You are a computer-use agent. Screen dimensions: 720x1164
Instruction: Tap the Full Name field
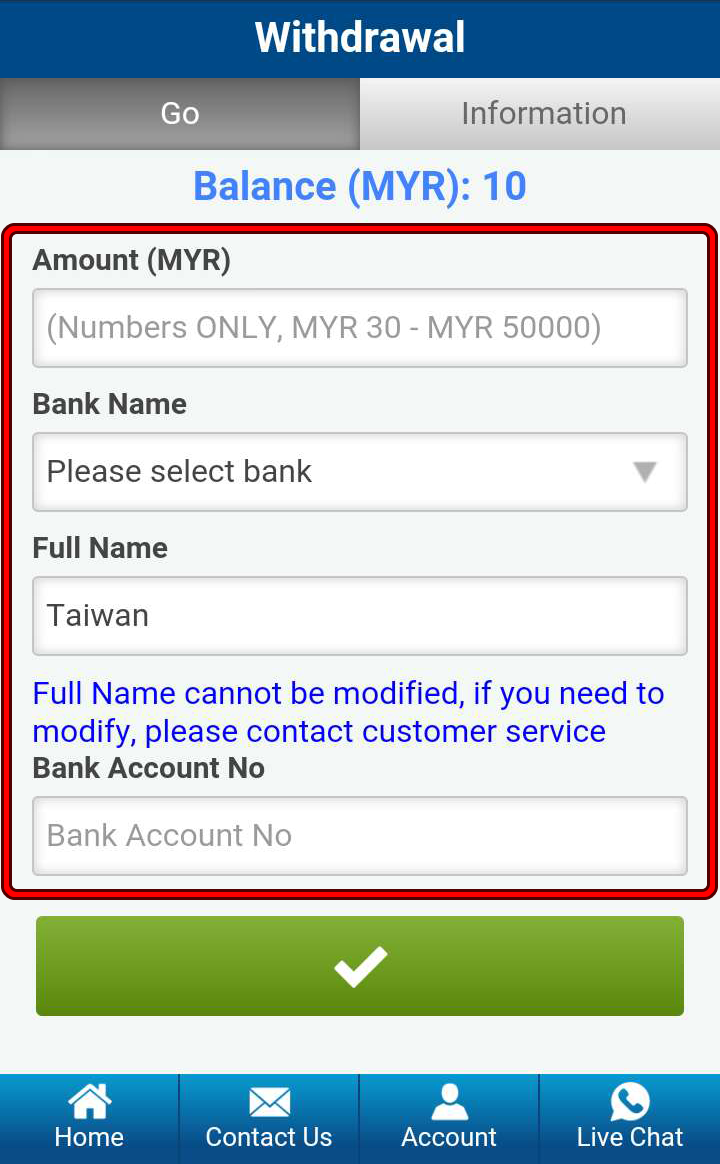pos(360,615)
